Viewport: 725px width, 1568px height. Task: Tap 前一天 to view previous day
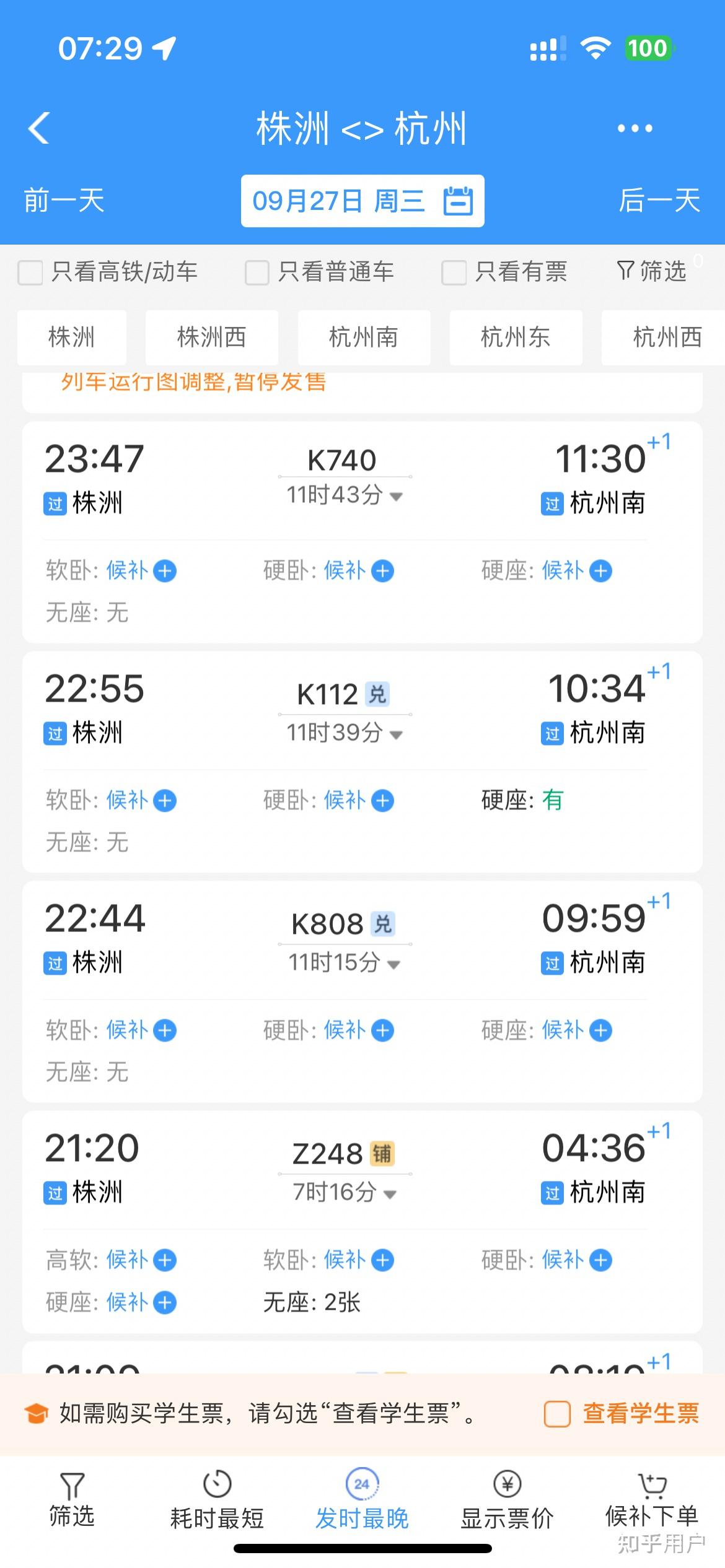pos(64,201)
